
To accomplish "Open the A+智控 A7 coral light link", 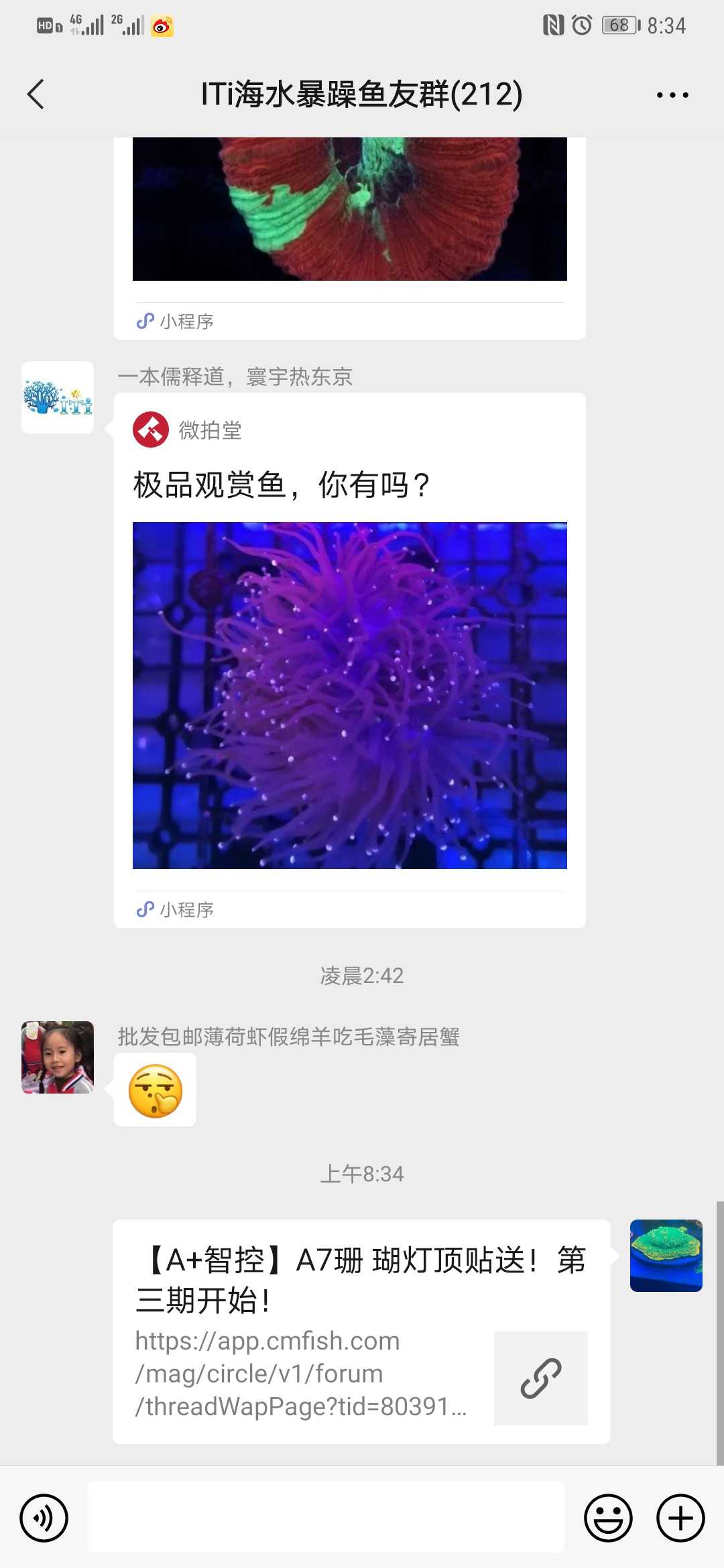I will pyautogui.click(x=361, y=1331).
